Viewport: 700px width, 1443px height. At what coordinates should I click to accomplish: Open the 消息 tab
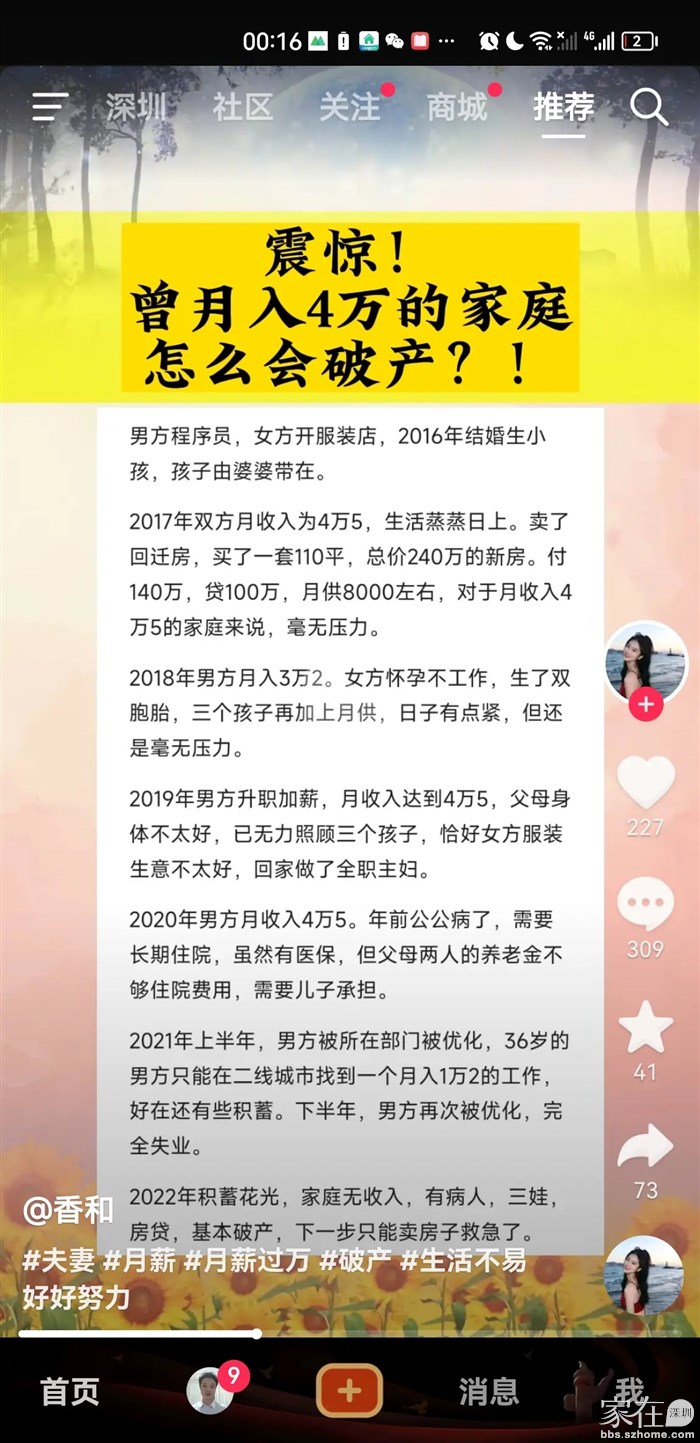[x=489, y=1391]
